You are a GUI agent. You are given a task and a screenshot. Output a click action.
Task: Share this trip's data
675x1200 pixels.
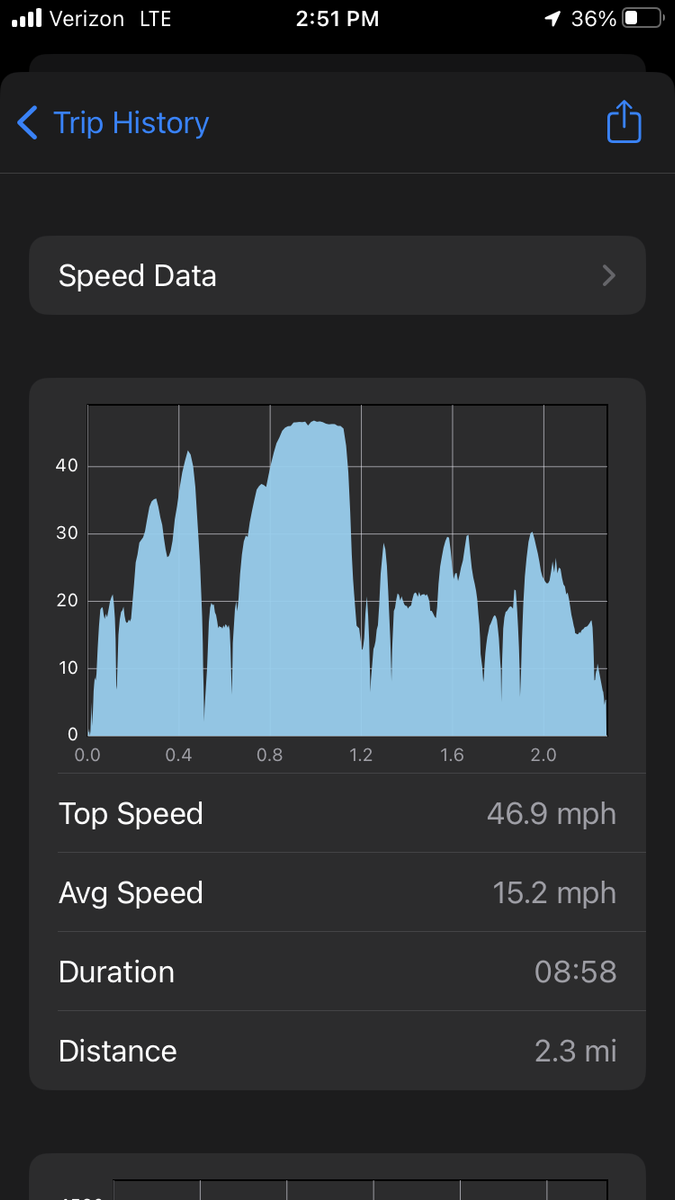coord(624,122)
